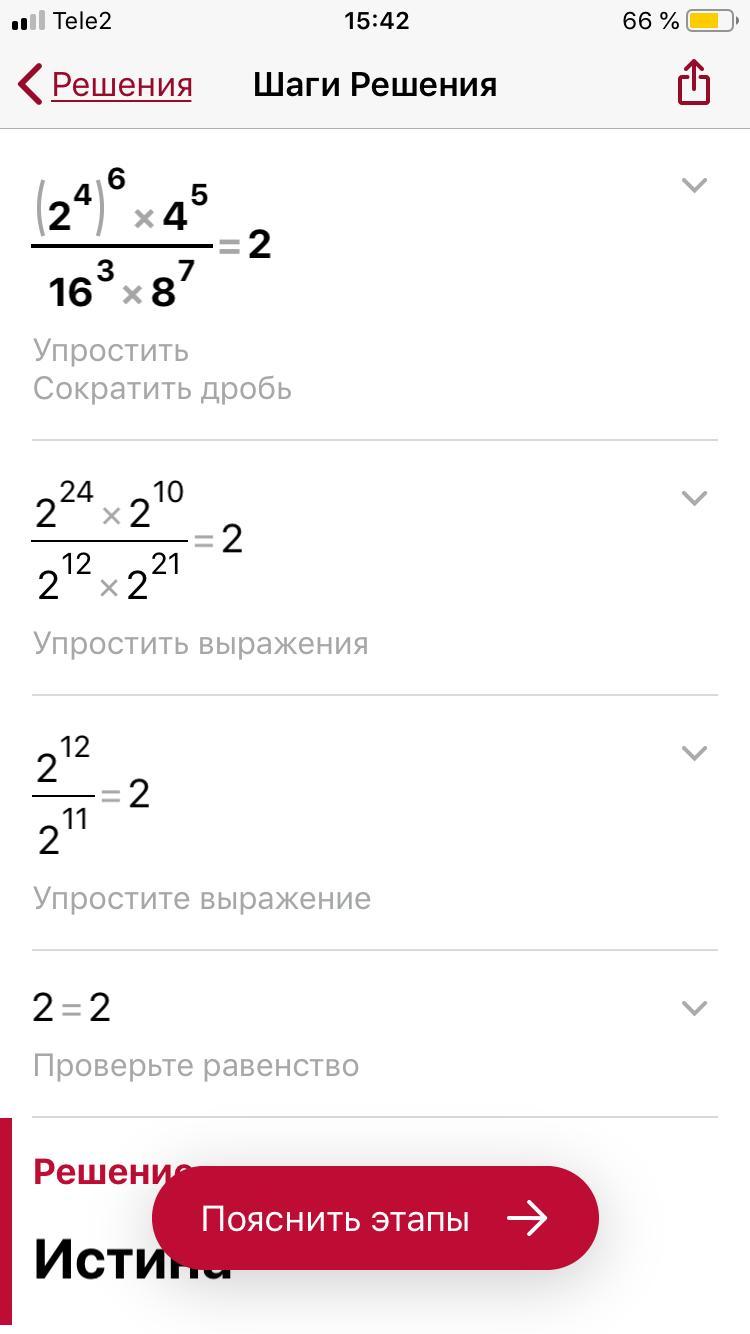750x1334 pixels.
Task: Expand the Упростить выражения step
Action: (x=694, y=498)
